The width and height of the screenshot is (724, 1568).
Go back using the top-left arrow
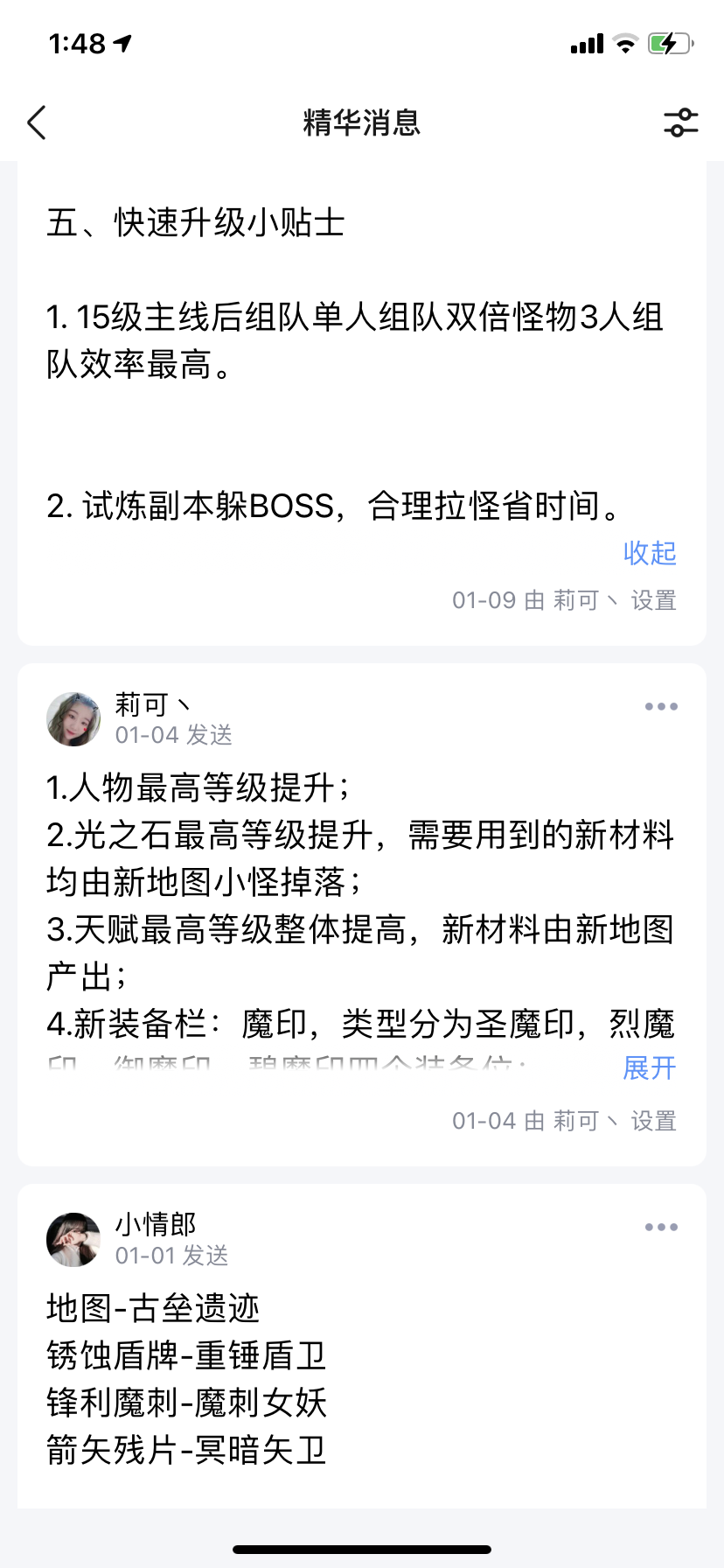pos(37,122)
